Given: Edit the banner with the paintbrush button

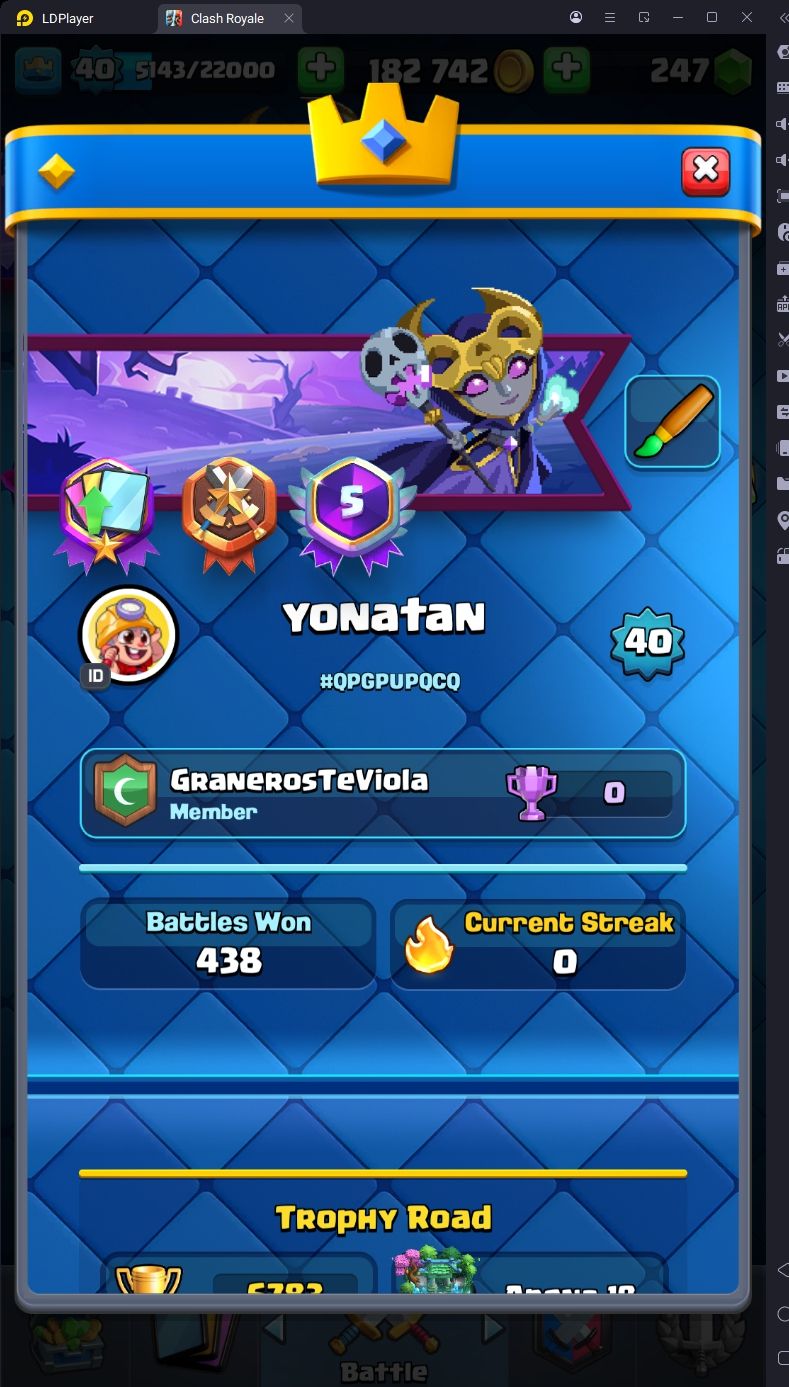Looking at the screenshot, I should pos(673,422).
